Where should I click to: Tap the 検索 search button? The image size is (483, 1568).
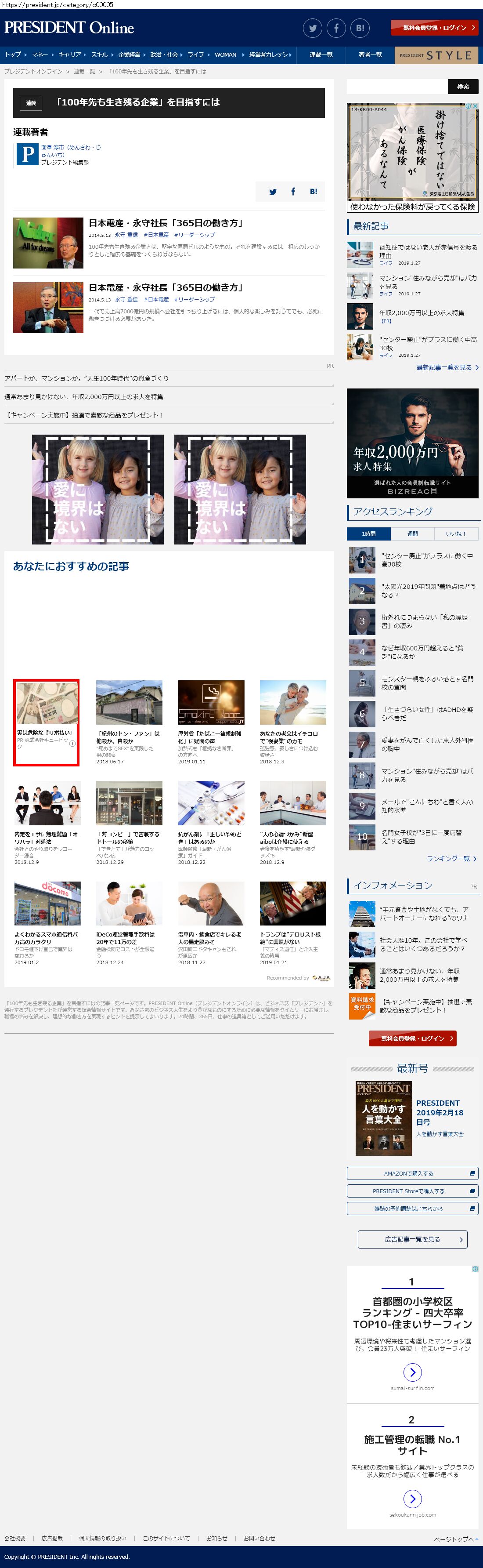463,87
